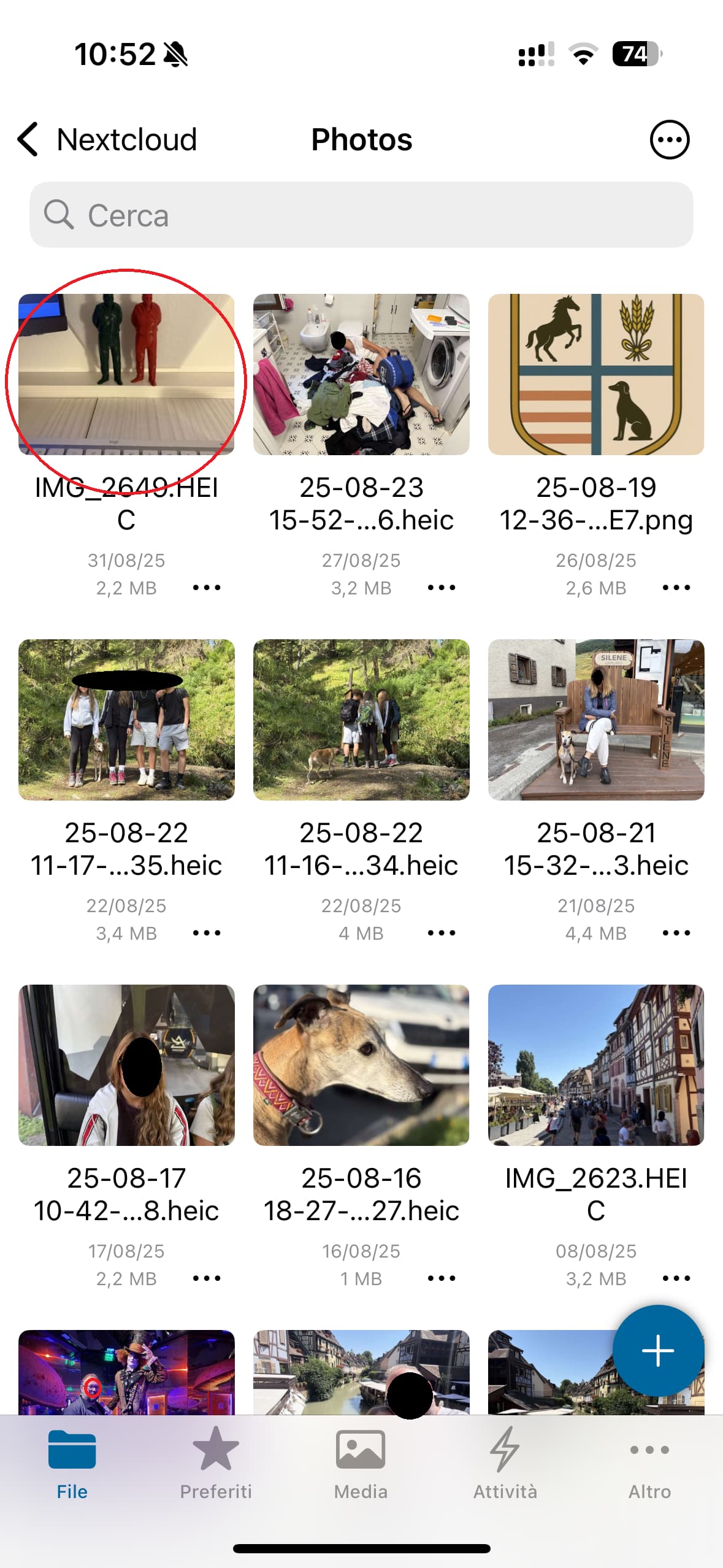The image size is (723, 1568).
Task: Show more options for IMG_2649.HEIC
Action: (206, 588)
